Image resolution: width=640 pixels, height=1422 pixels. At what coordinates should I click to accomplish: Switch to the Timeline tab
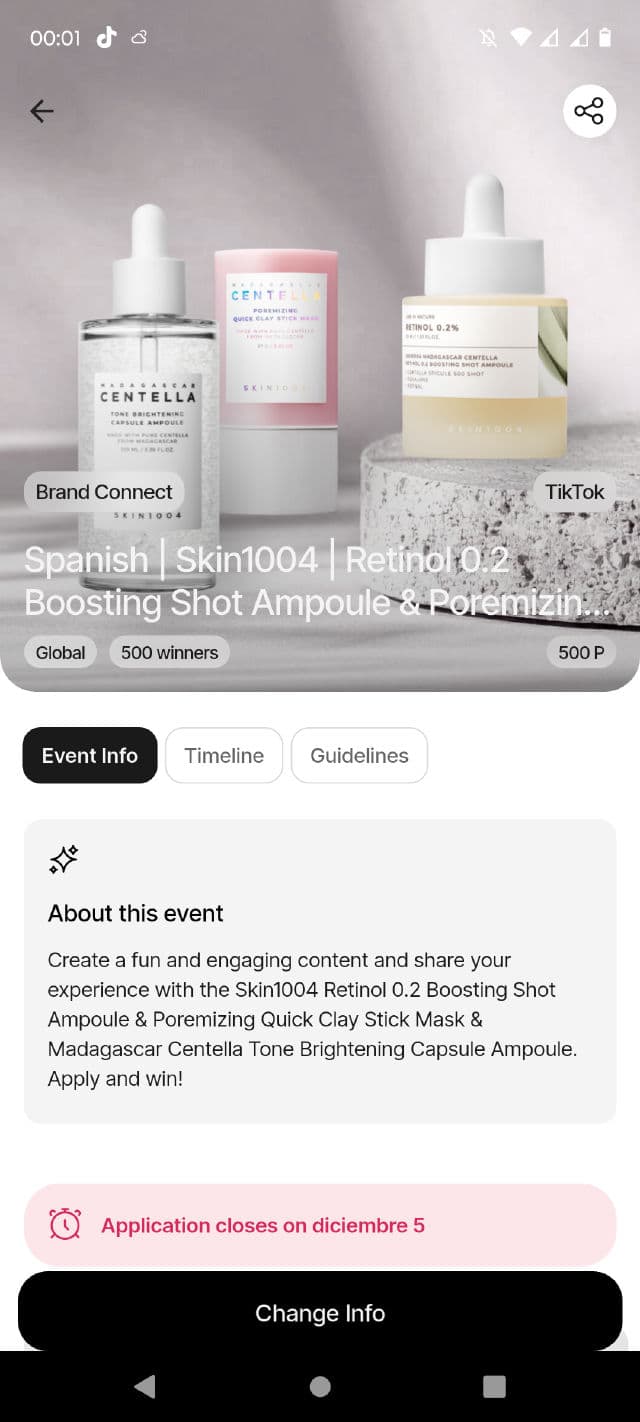point(224,756)
